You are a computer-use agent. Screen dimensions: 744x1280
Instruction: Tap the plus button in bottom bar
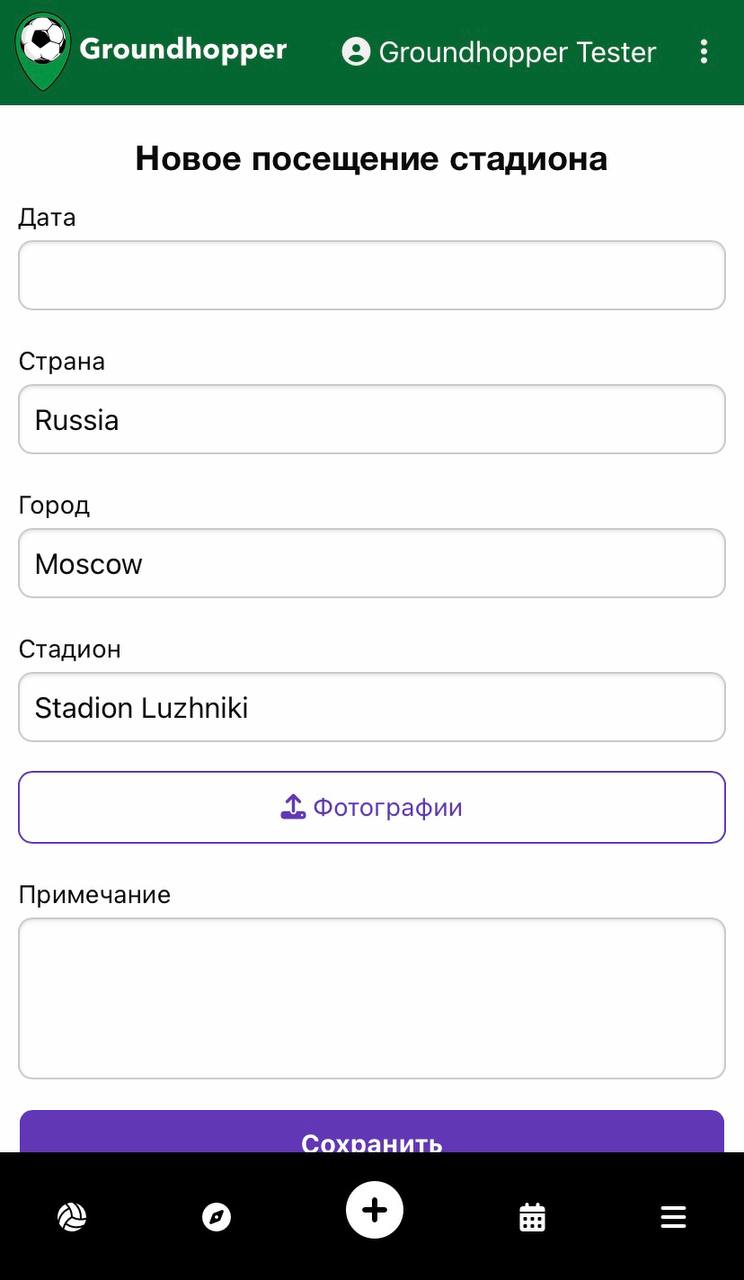pyautogui.click(x=375, y=1210)
